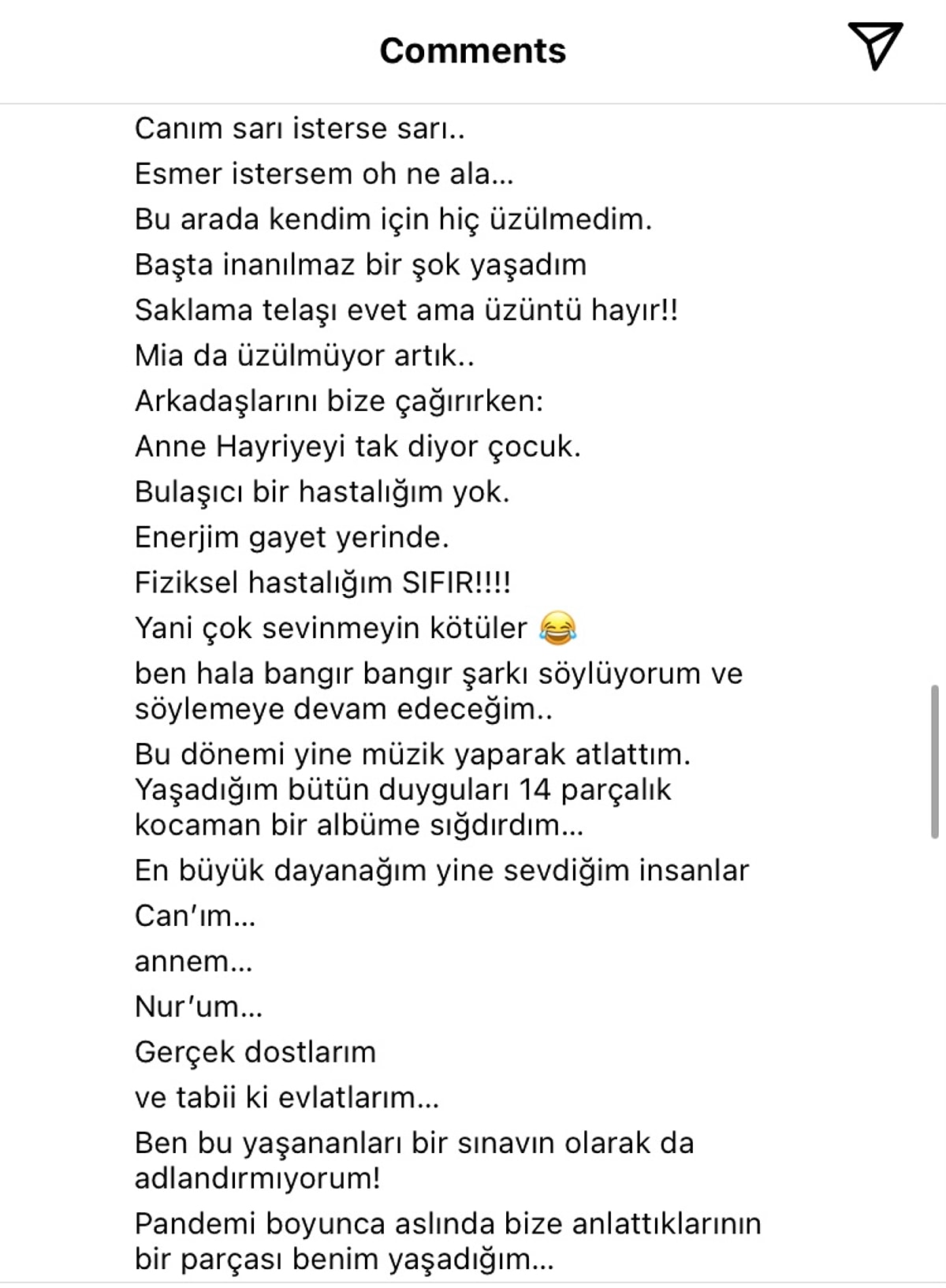Tap the text ve tabii ki evlatlarım

coord(288,1096)
